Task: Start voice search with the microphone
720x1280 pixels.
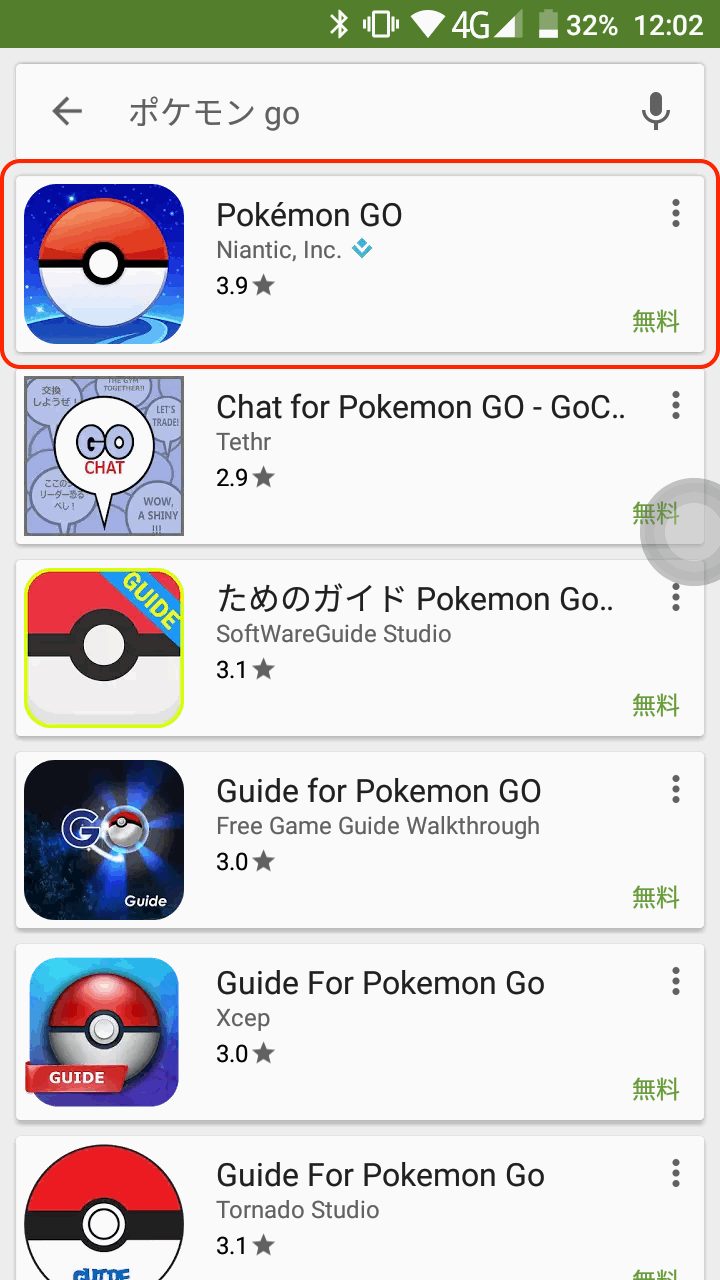Action: click(x=656, y=112)
